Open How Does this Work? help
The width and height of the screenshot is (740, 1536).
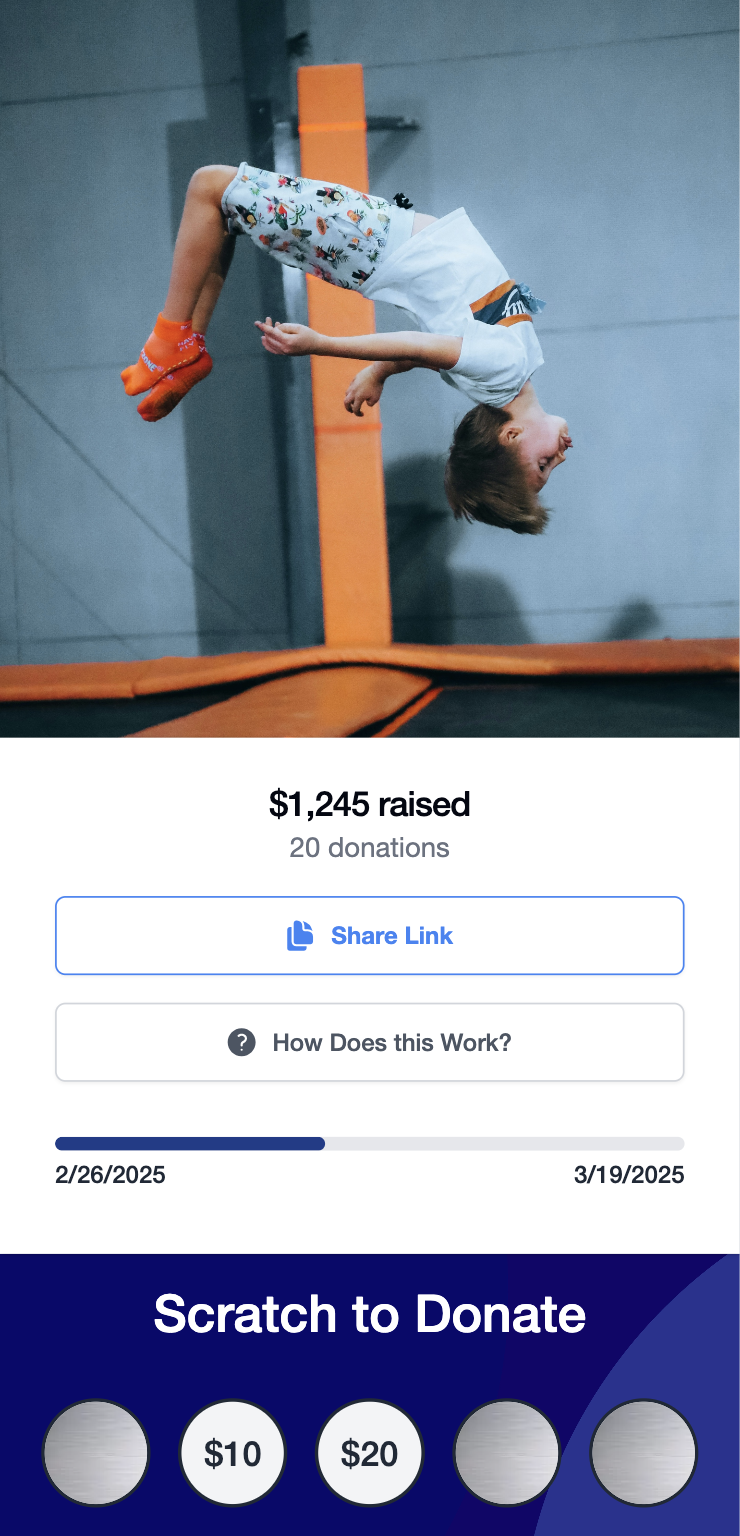pyautogui.click(x=369, y=1043)
